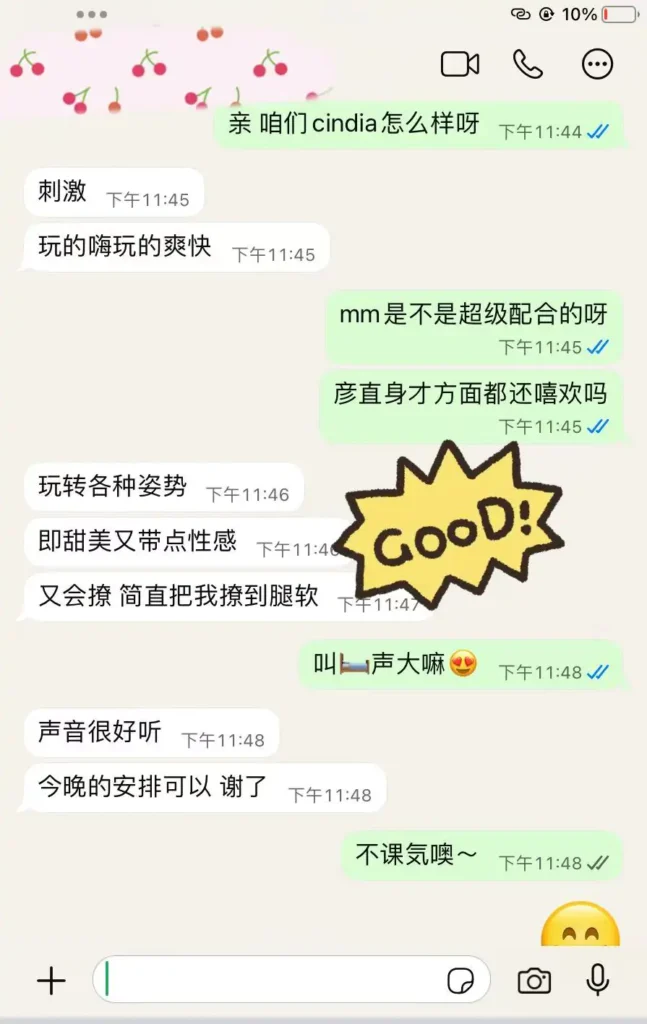Open the camera to take a photo
Screen dimensions: 647x1024
point(534,981)
